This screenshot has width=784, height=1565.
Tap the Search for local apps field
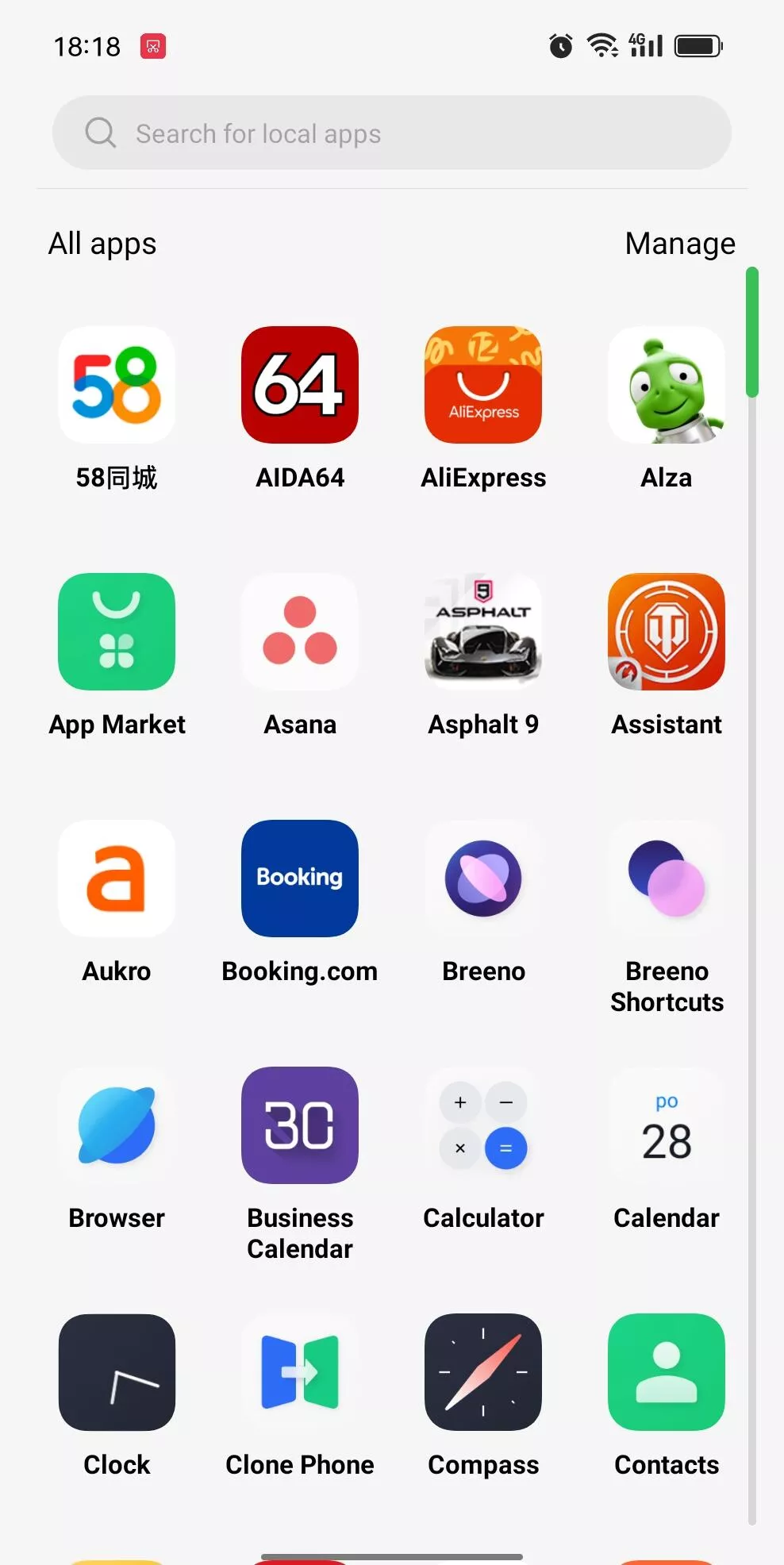(x=392, y=133)
